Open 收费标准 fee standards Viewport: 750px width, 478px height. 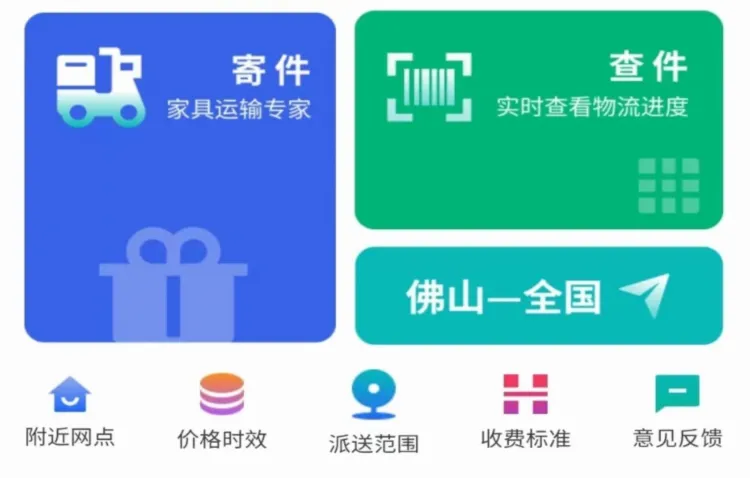coord(525,412)
